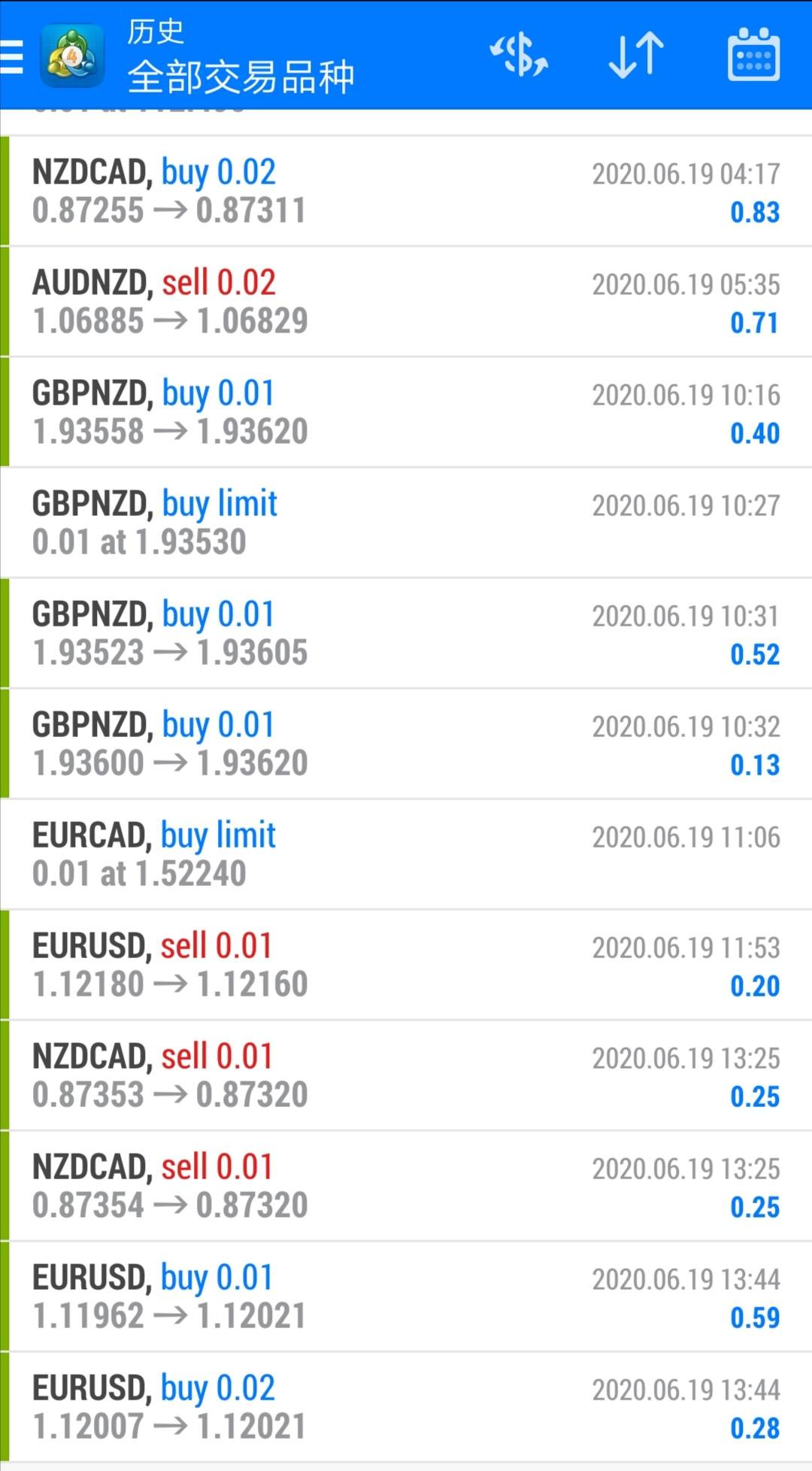This screenshot has width=812, height=1471.
Task: Tap the sort arrows icon
Action: point(636,55)
